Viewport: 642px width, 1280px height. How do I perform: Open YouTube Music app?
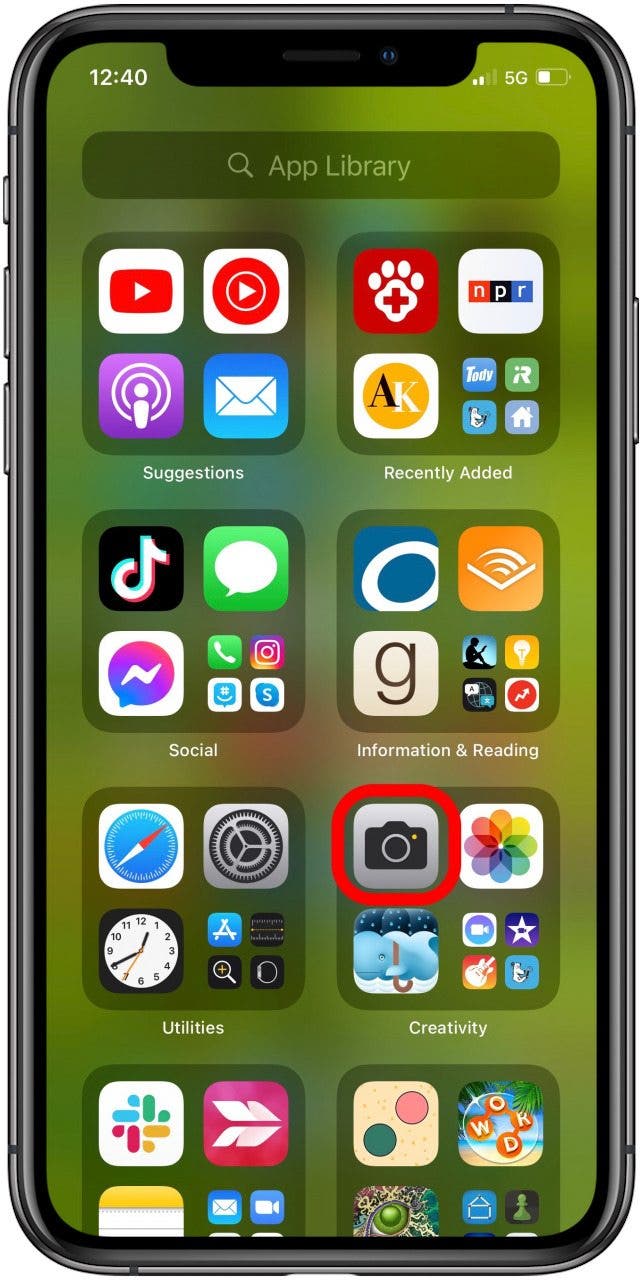tap(246, 291)
